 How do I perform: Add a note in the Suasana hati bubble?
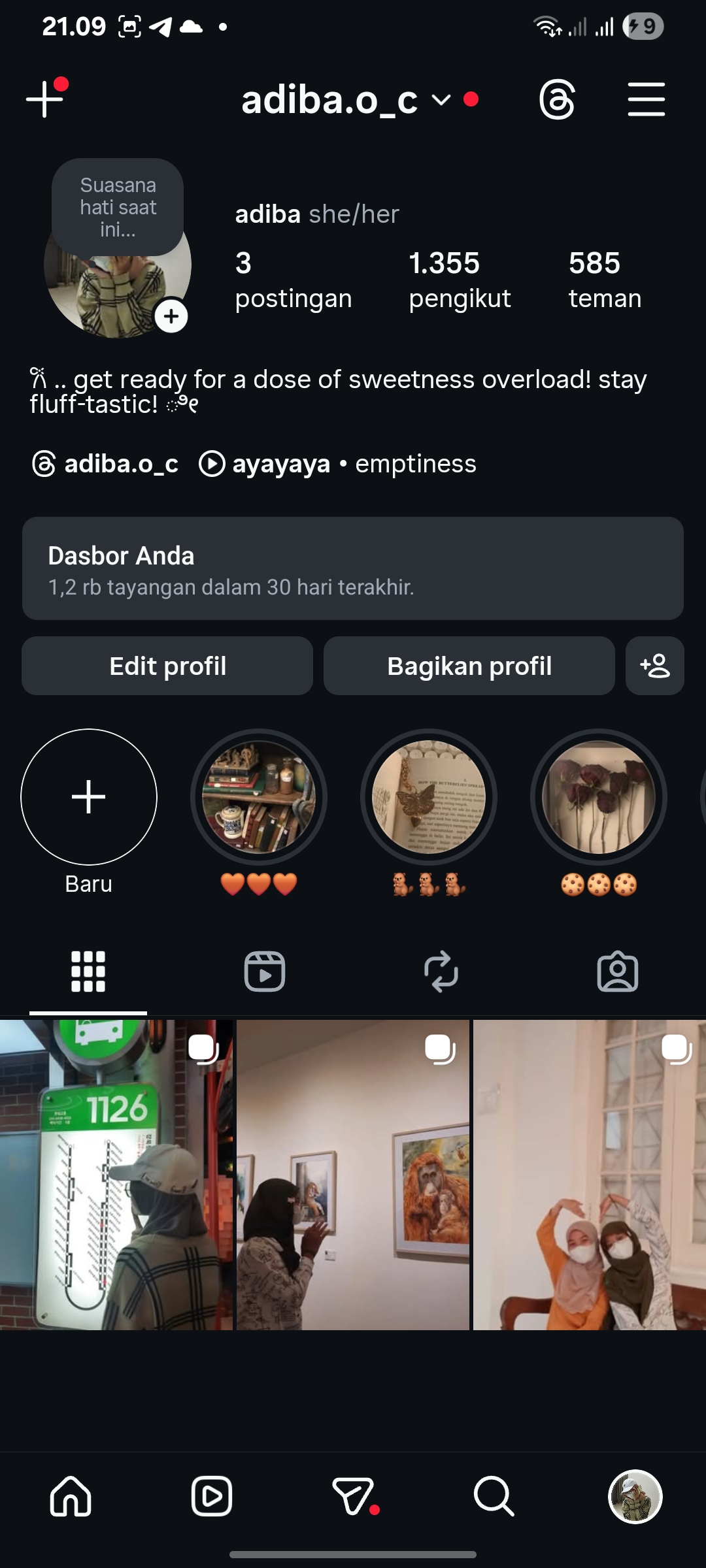pyautogui.click(x=118, y=207)
